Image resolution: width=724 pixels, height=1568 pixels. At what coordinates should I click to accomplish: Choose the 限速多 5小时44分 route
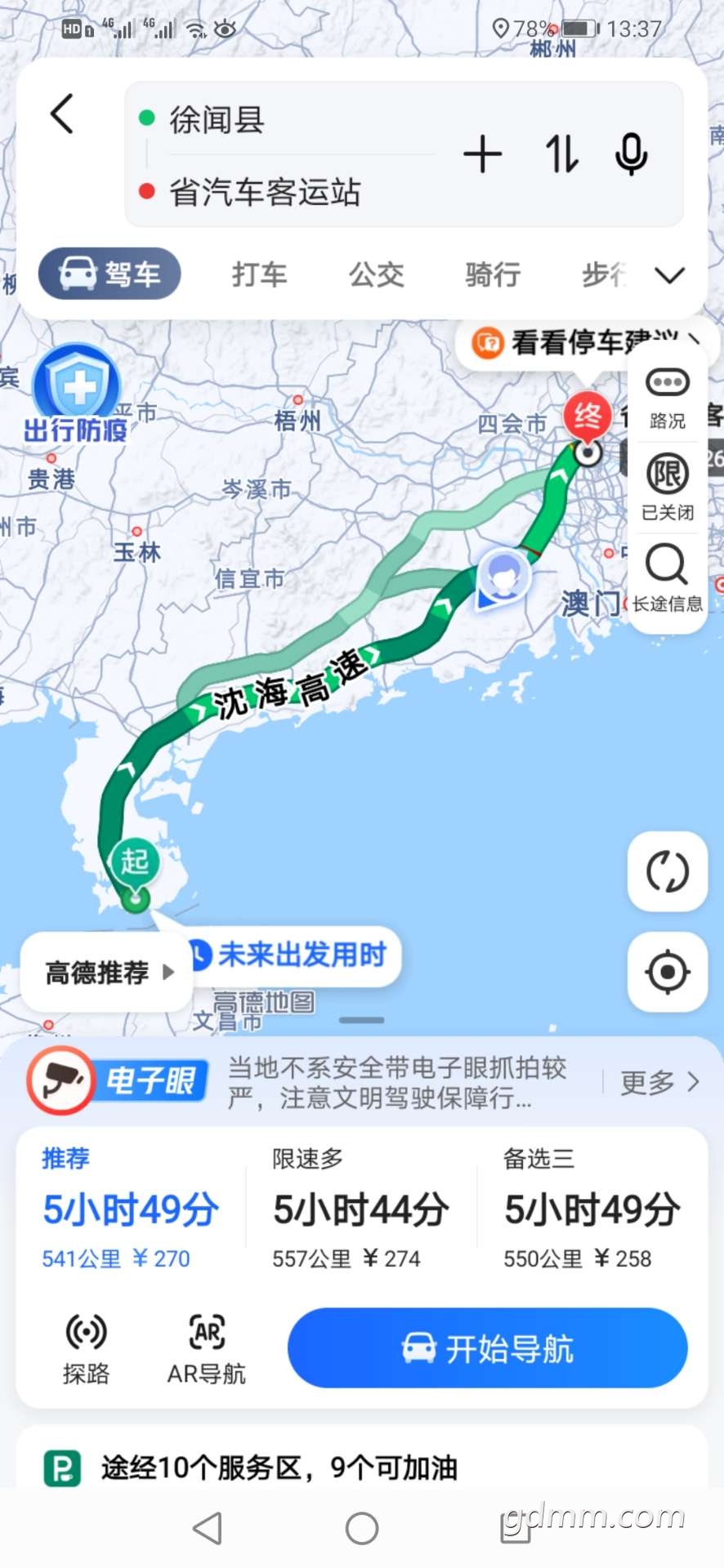(x=360, y=1210)
